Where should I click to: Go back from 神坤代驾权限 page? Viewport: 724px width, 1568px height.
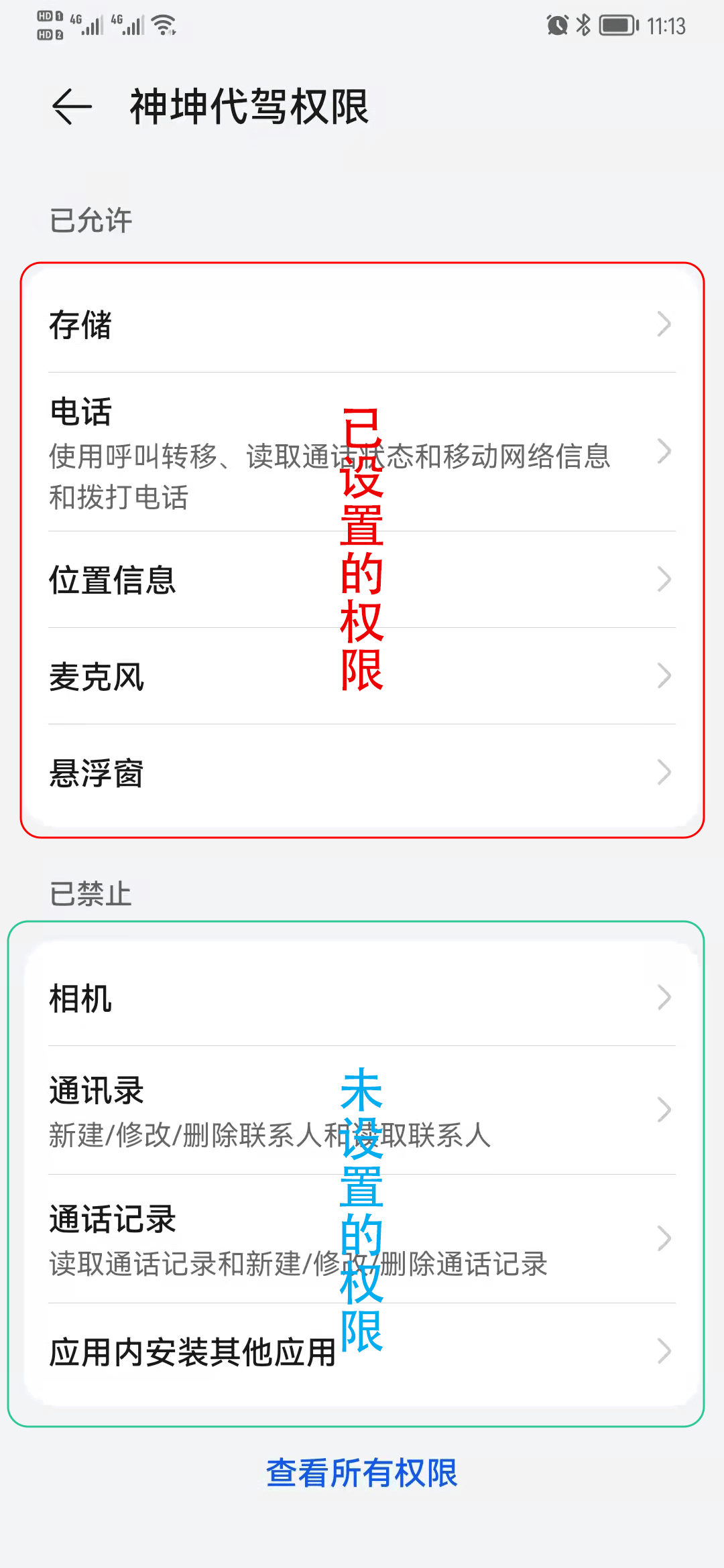click(x=72, y=107)
